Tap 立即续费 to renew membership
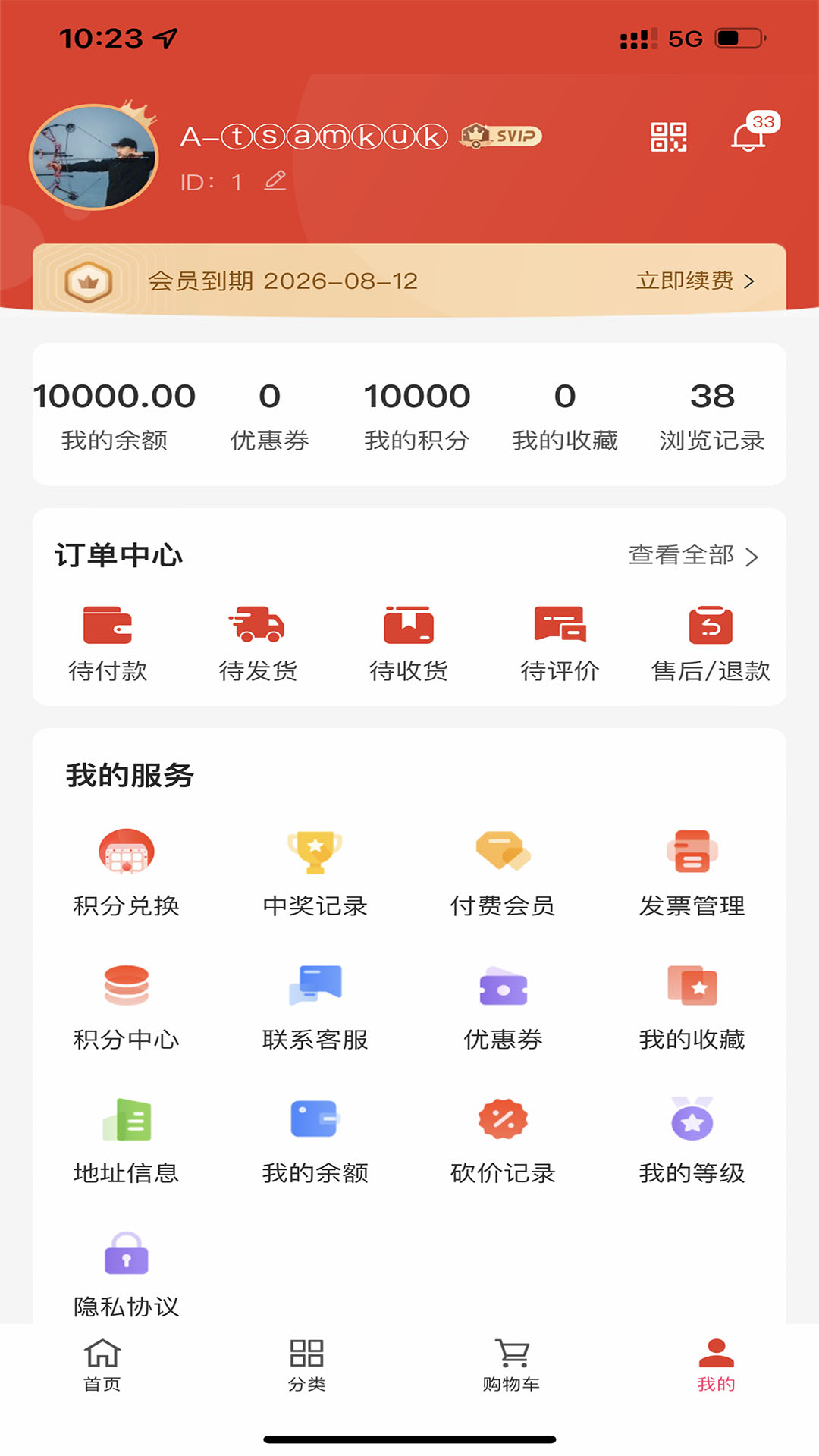 [695, 281]
